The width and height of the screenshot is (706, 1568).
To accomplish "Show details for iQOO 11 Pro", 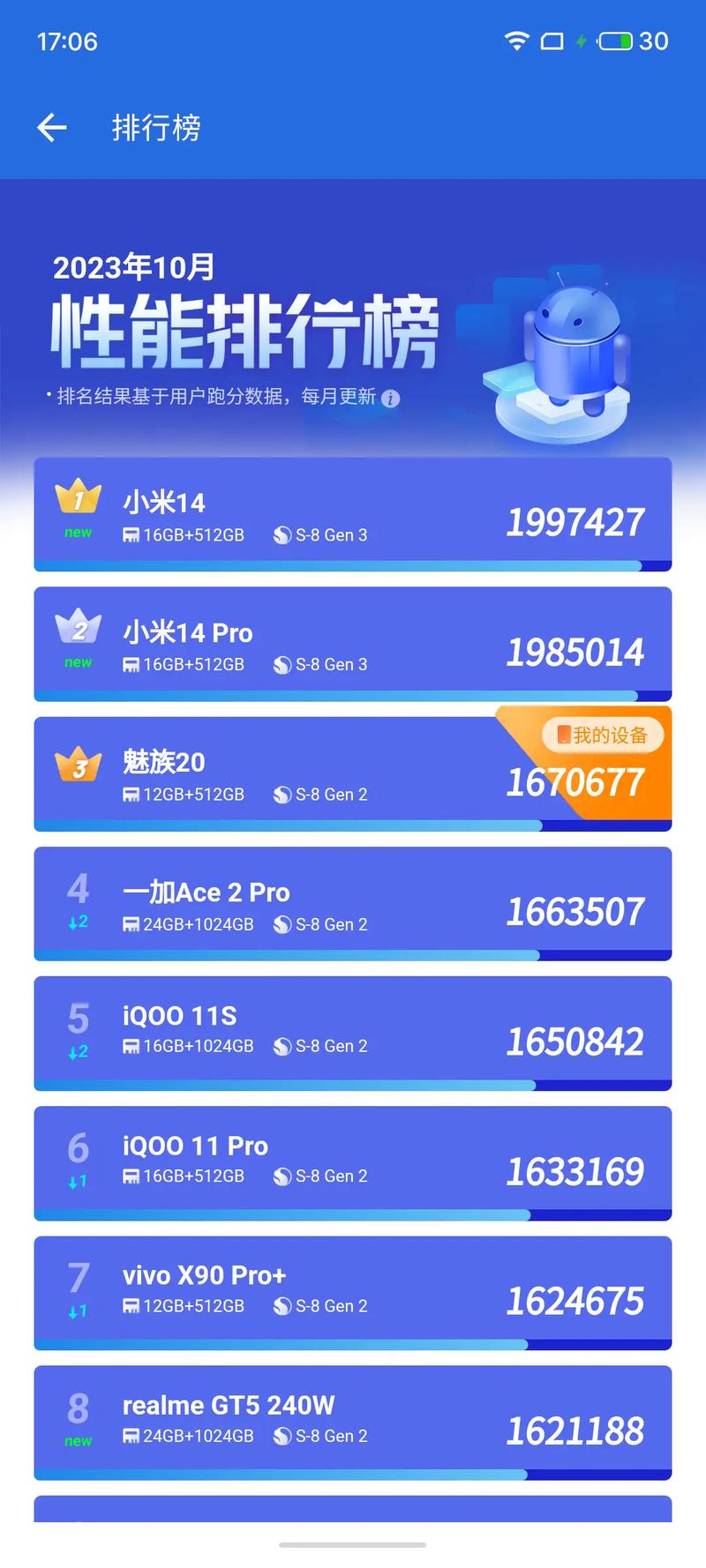I will click(x=352, y=1163).
